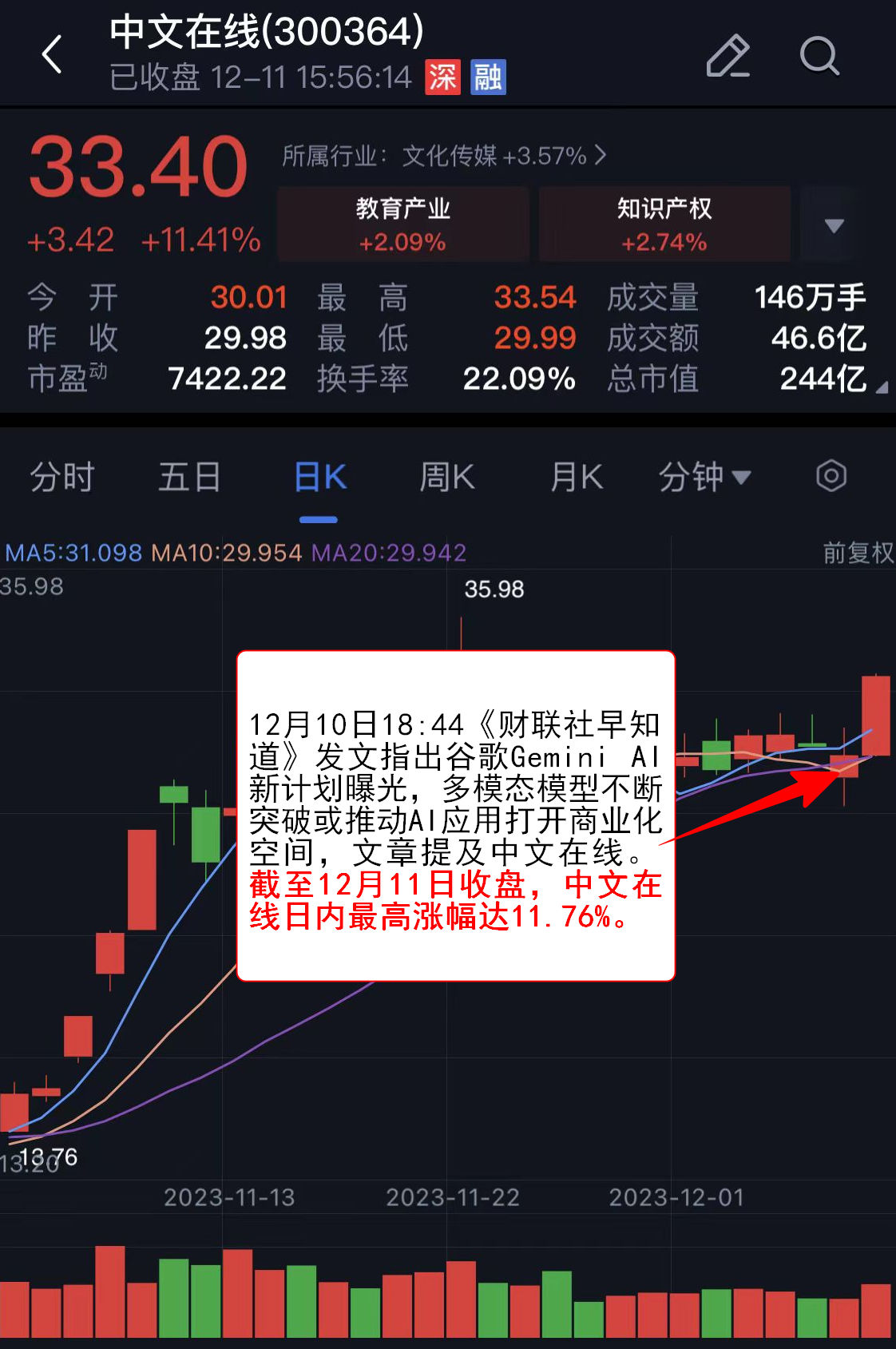Switch to the 月K chart tab

[x=576, y=478]
